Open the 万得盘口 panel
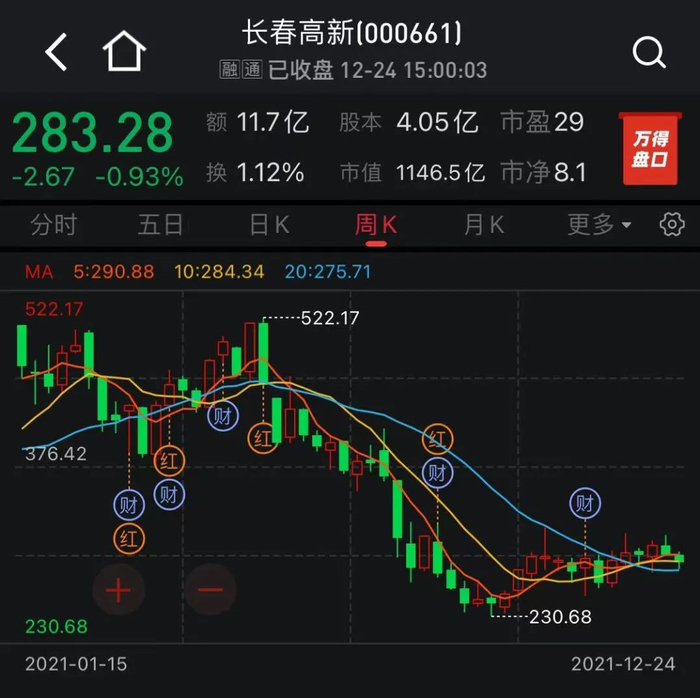The height and width of the screenshot is (698, 700). 650,148
